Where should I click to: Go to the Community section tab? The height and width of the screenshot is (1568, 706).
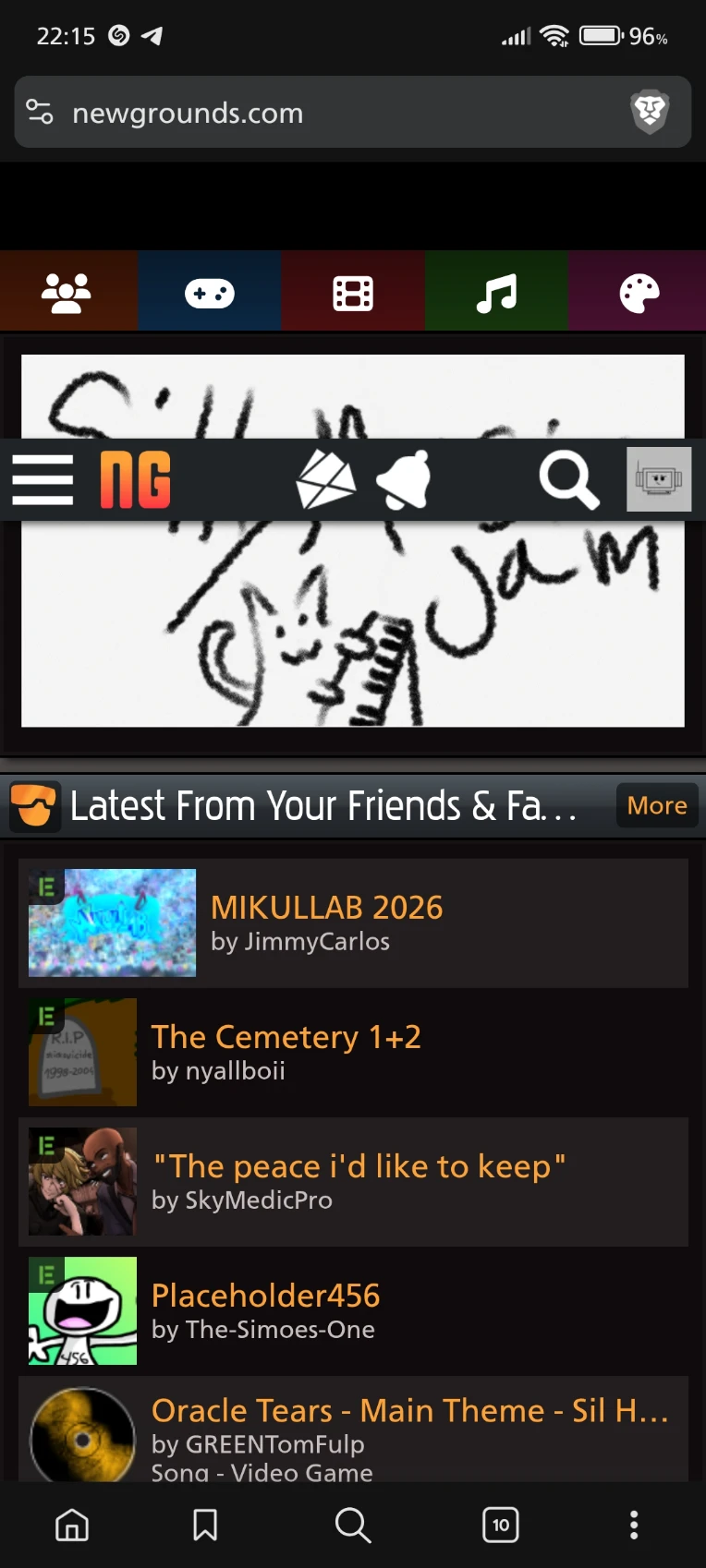68,291
